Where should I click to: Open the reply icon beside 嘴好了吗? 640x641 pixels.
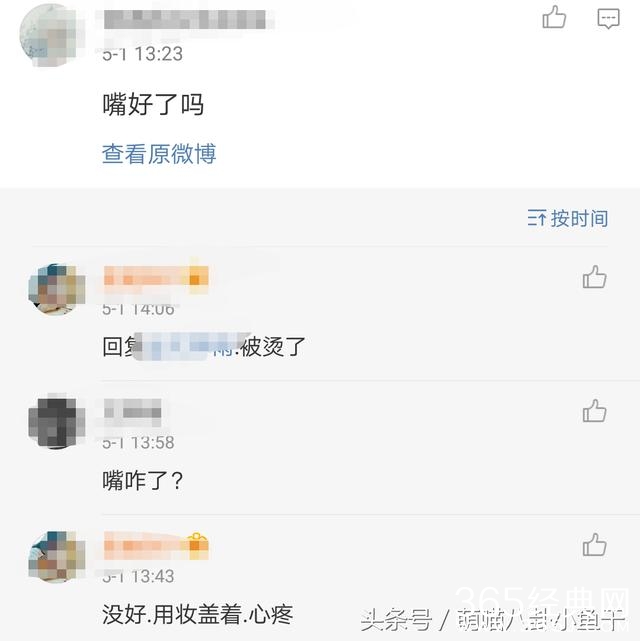tap(608, 18)
